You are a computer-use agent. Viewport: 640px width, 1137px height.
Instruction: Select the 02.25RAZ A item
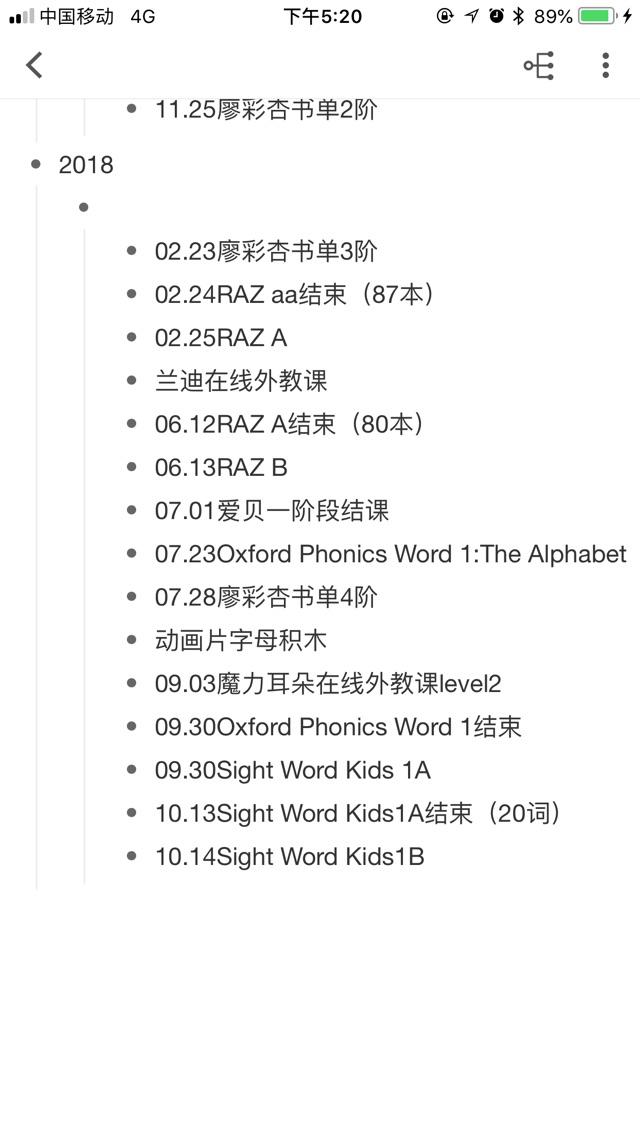pos(221,337)
